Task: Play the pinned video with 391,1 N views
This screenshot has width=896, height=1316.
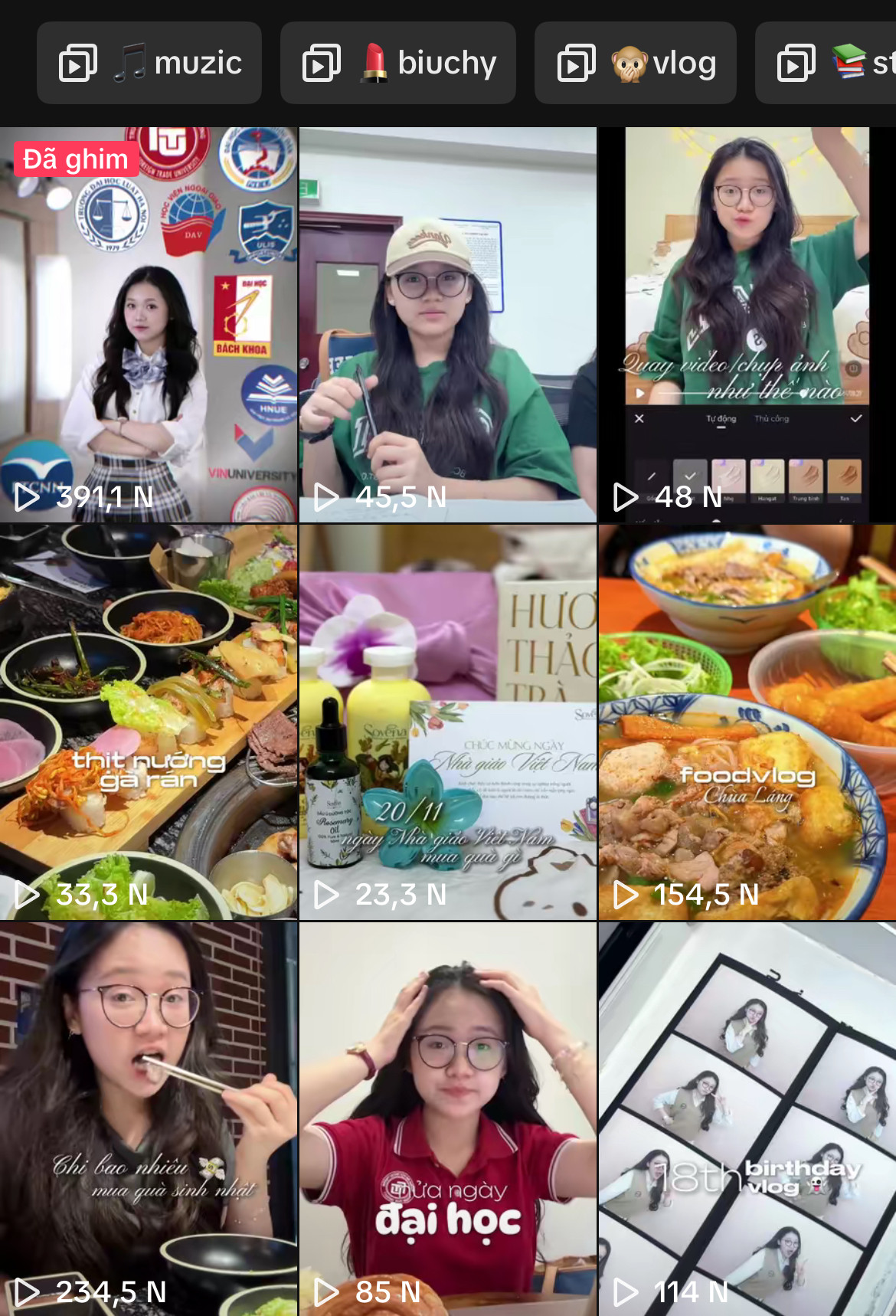Action: (x=149, y=326)
